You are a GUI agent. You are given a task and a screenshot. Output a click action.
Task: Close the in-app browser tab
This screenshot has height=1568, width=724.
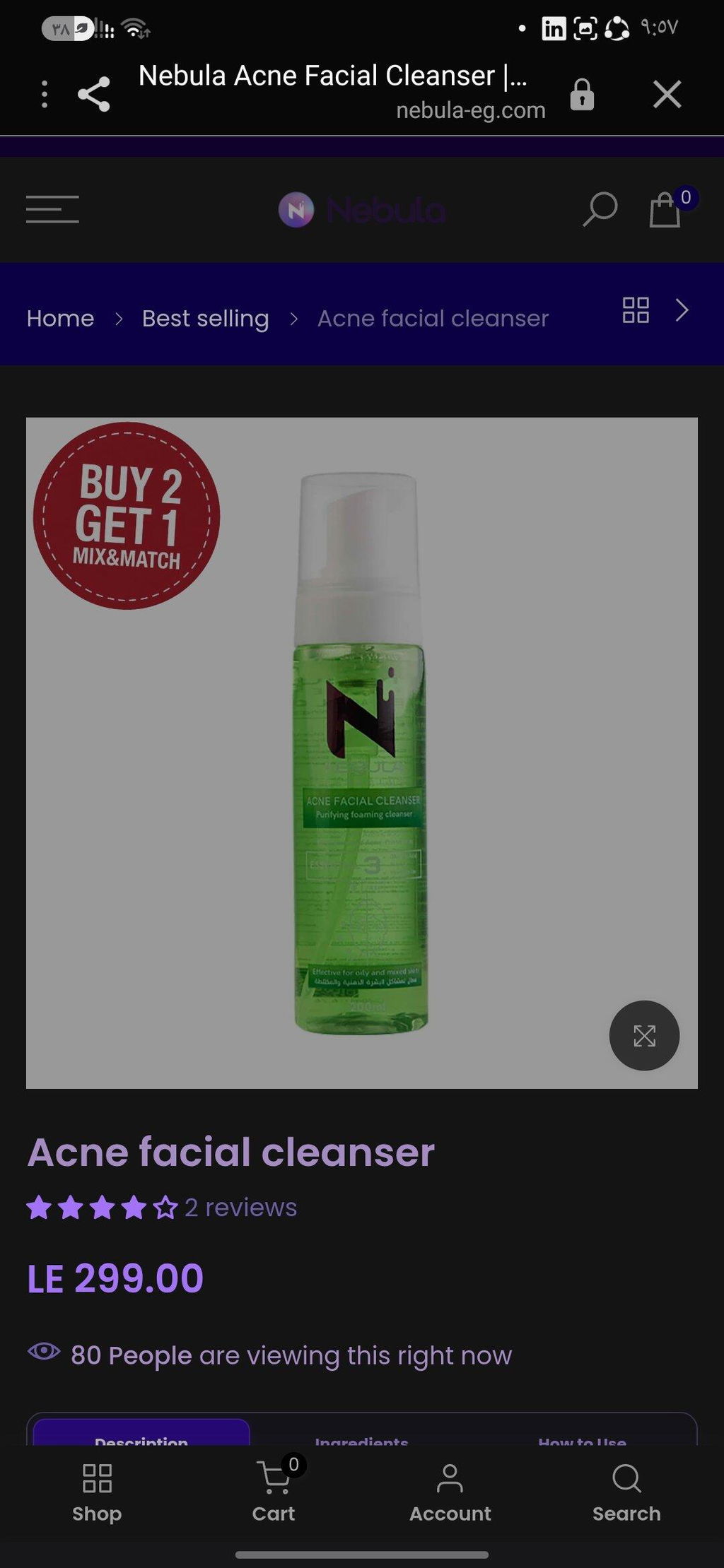coord(667,94)
